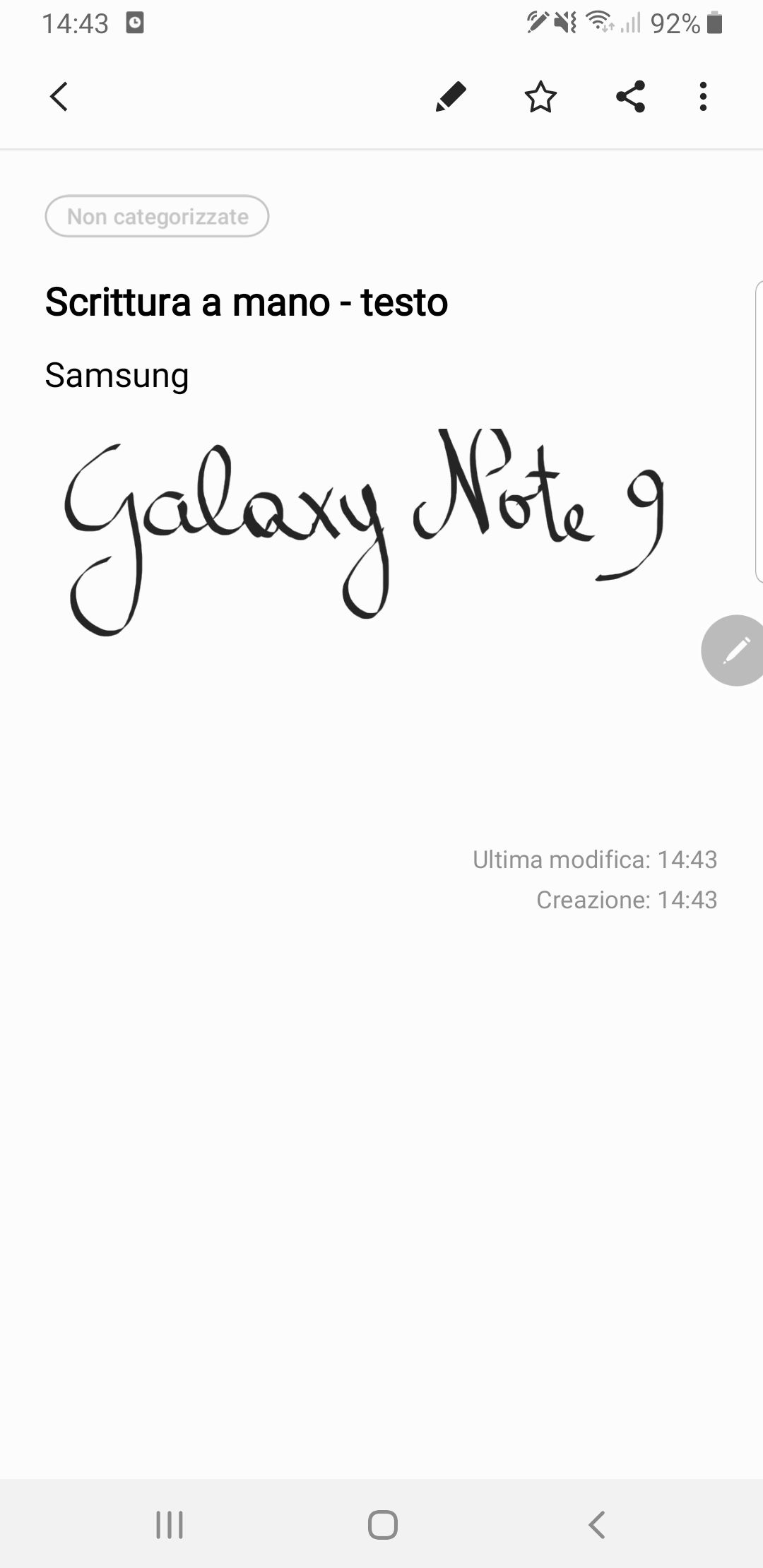The height and width of the screenshot is (1568, 763).
Task: Open the three-dot overflow menu
Action: [x=702, y=97]
